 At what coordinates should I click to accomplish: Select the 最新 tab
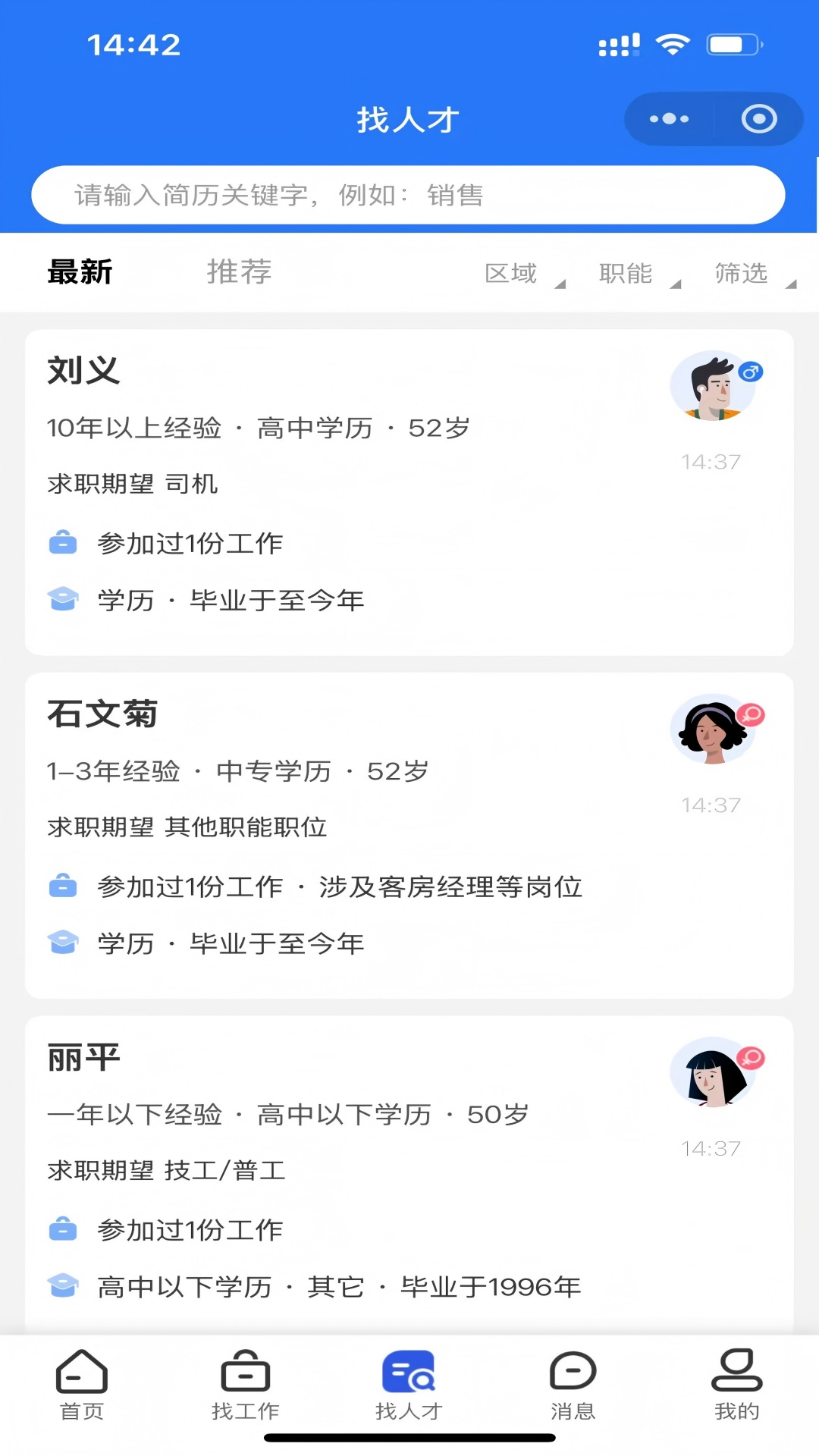(x=80, y=273)
